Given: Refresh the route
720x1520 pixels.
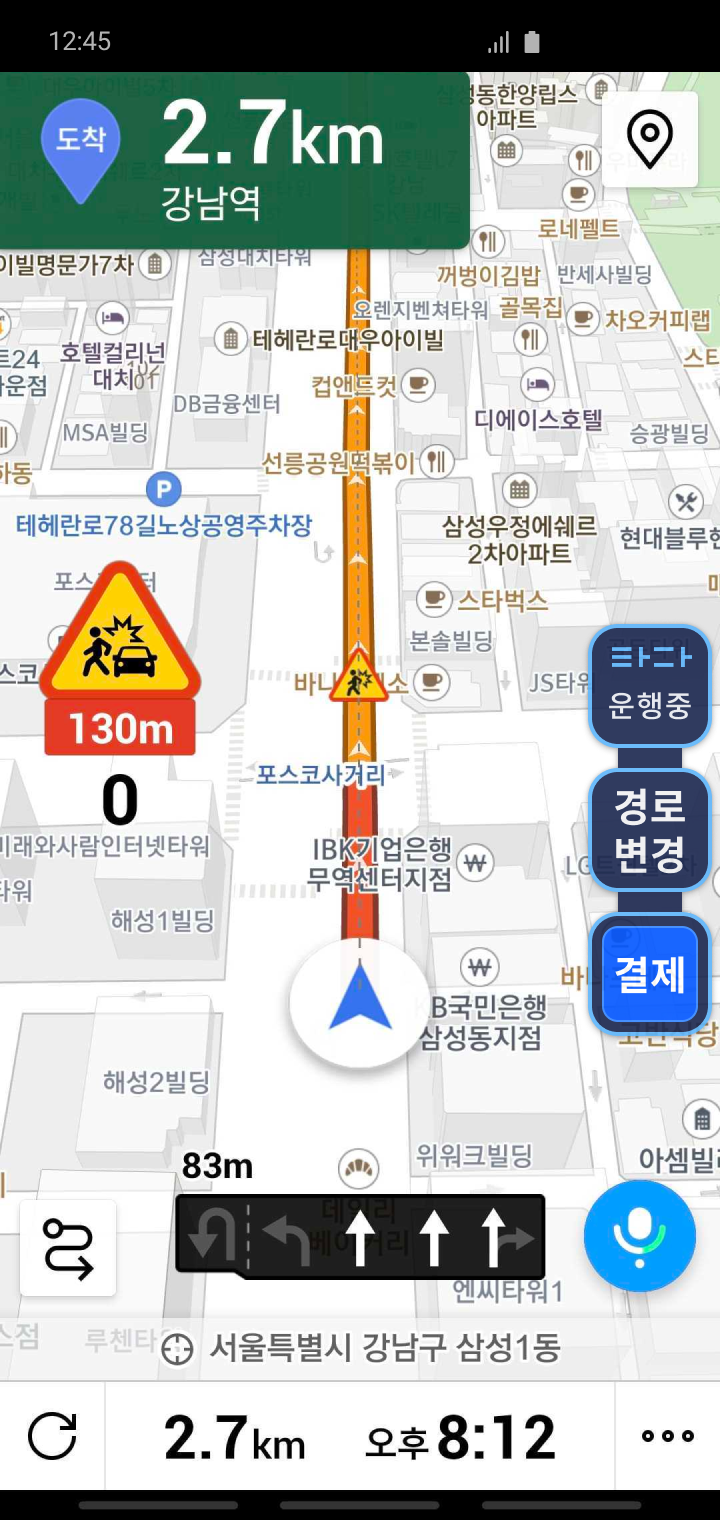Looking at the screenshot, I should pyautogui.click(x=52, y=1437).
